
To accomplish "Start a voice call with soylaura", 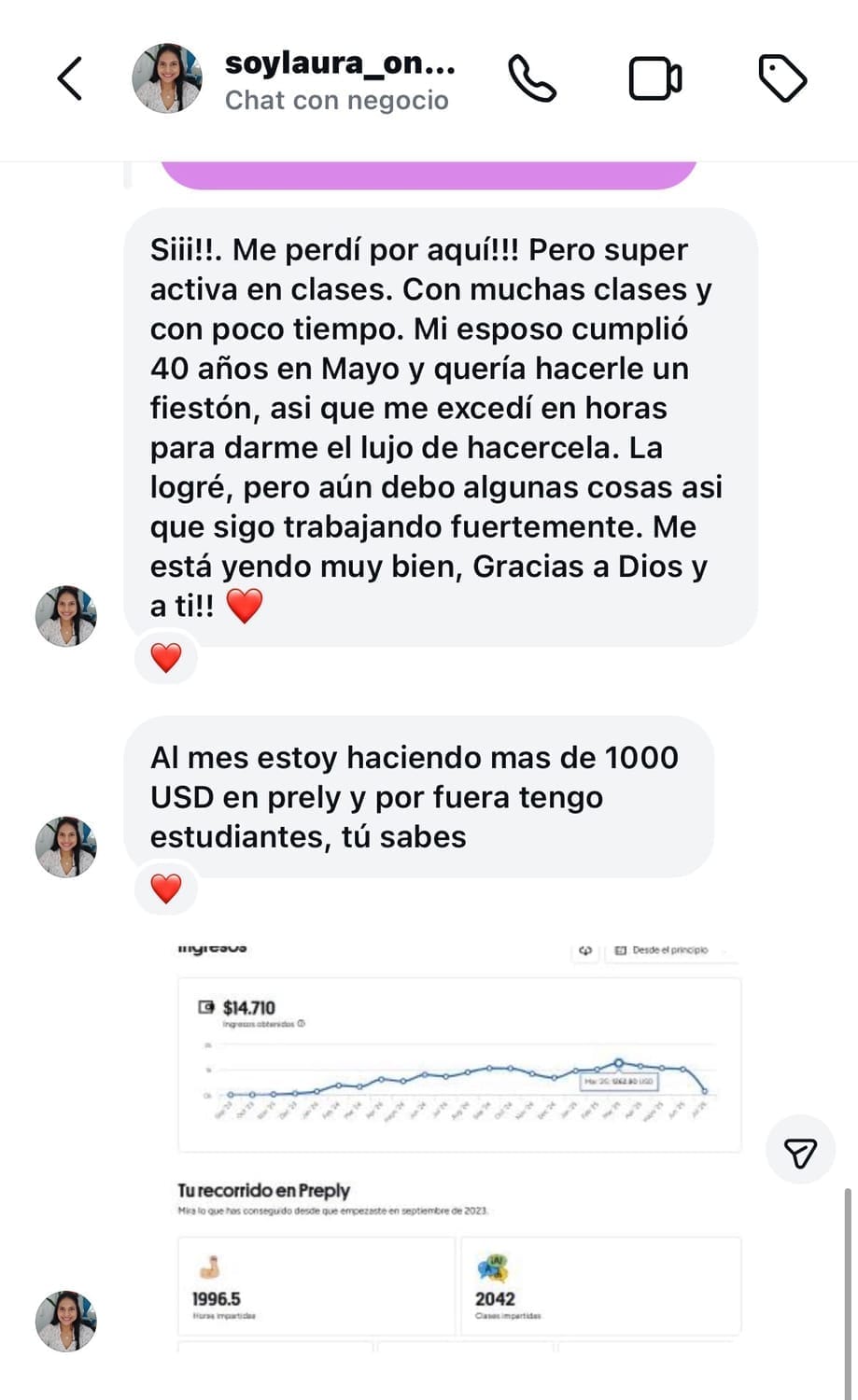I will tap(531, 78).
